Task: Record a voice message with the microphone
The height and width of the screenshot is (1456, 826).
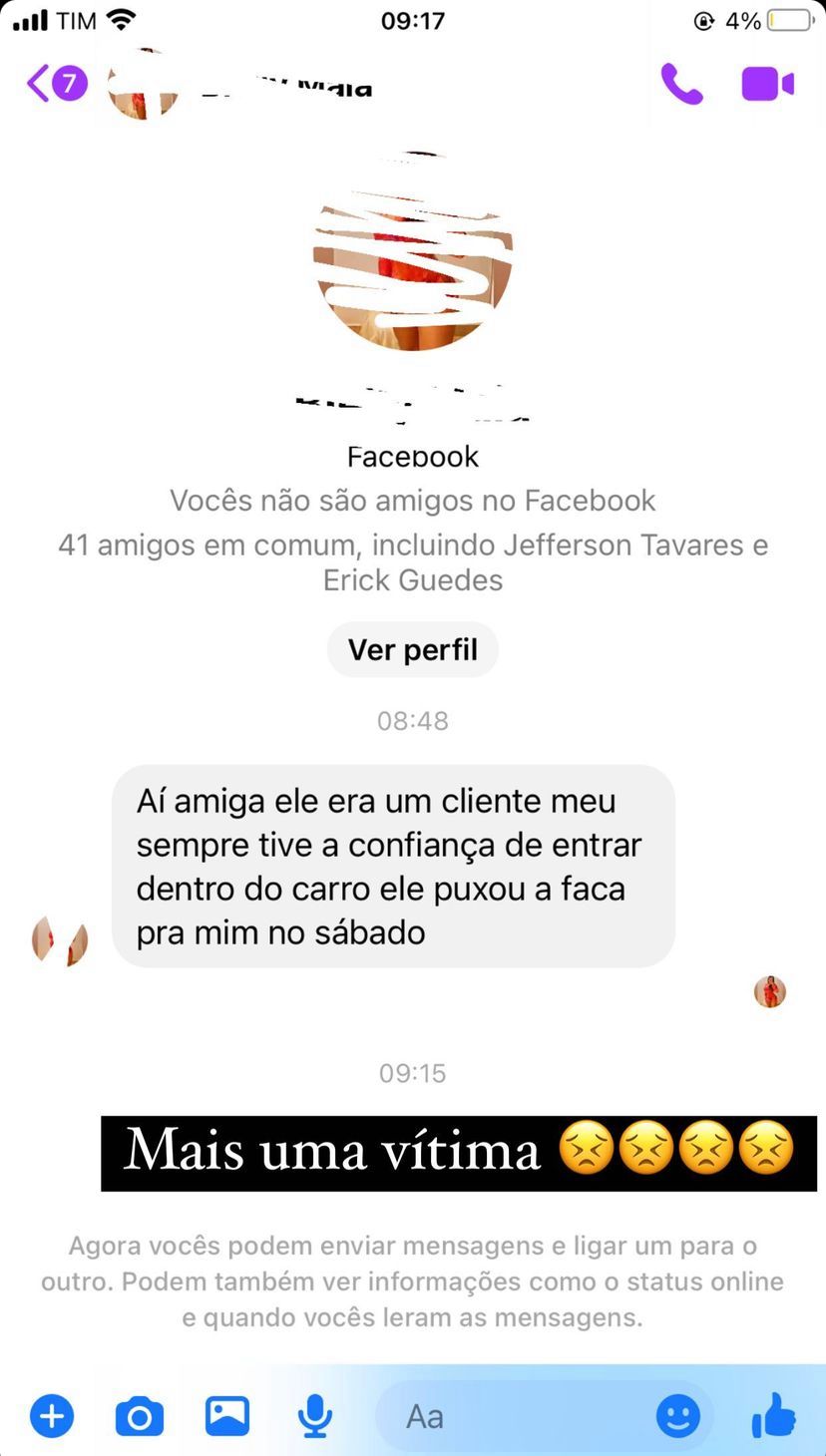Action: (315, 1416)
